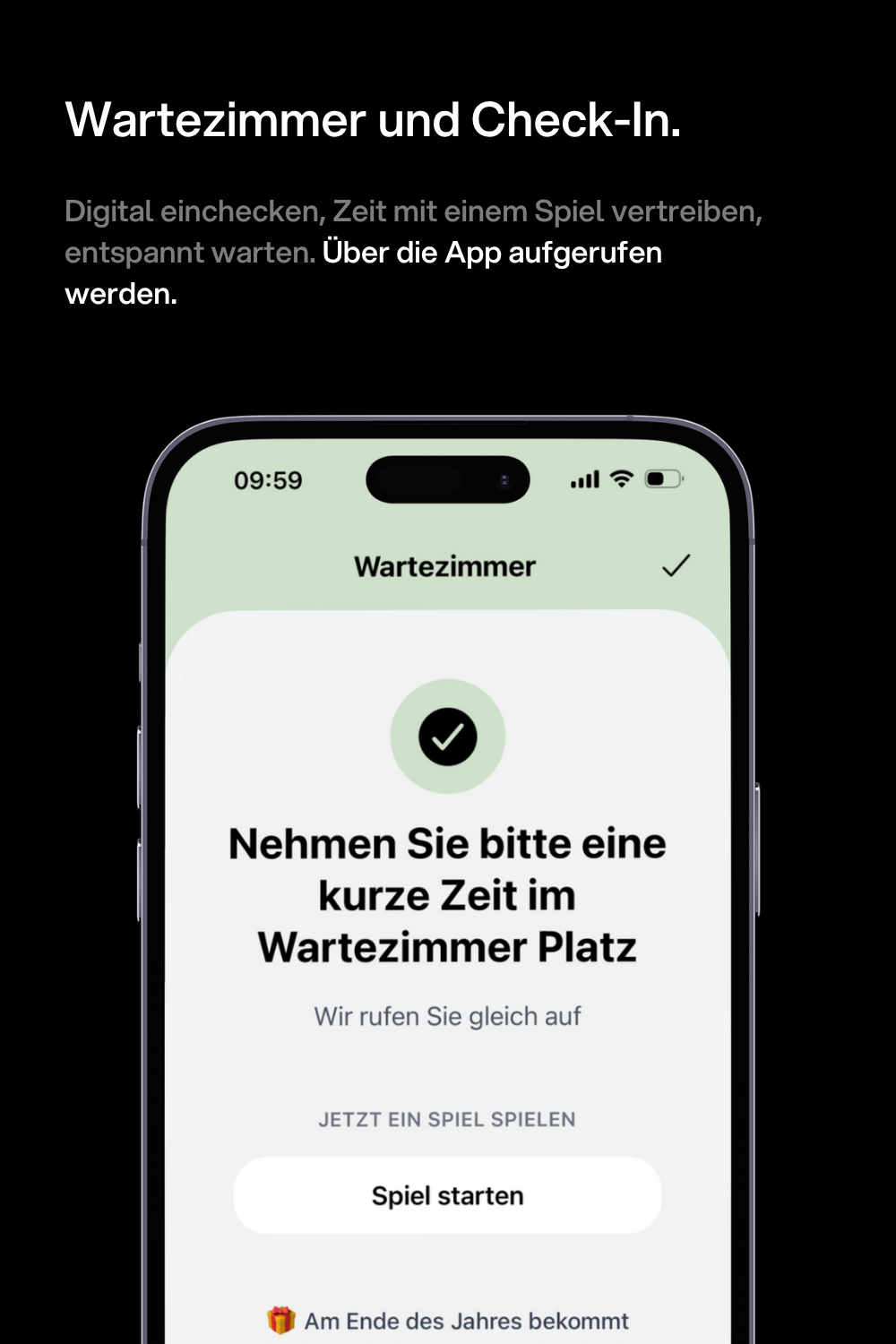
Task: Select the green success check badge
Action: pos(447,737)
